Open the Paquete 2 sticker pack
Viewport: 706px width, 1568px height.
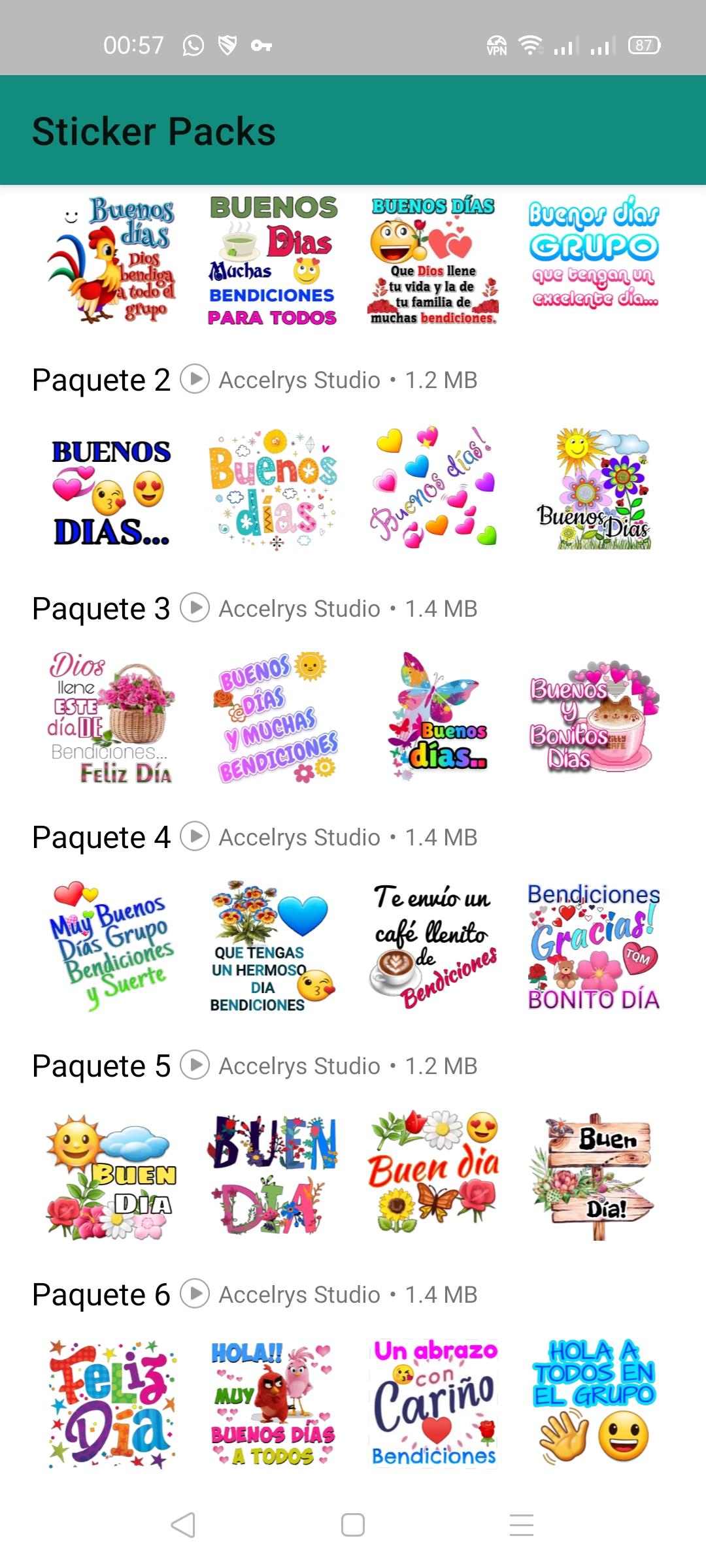(x=101, y=380)
